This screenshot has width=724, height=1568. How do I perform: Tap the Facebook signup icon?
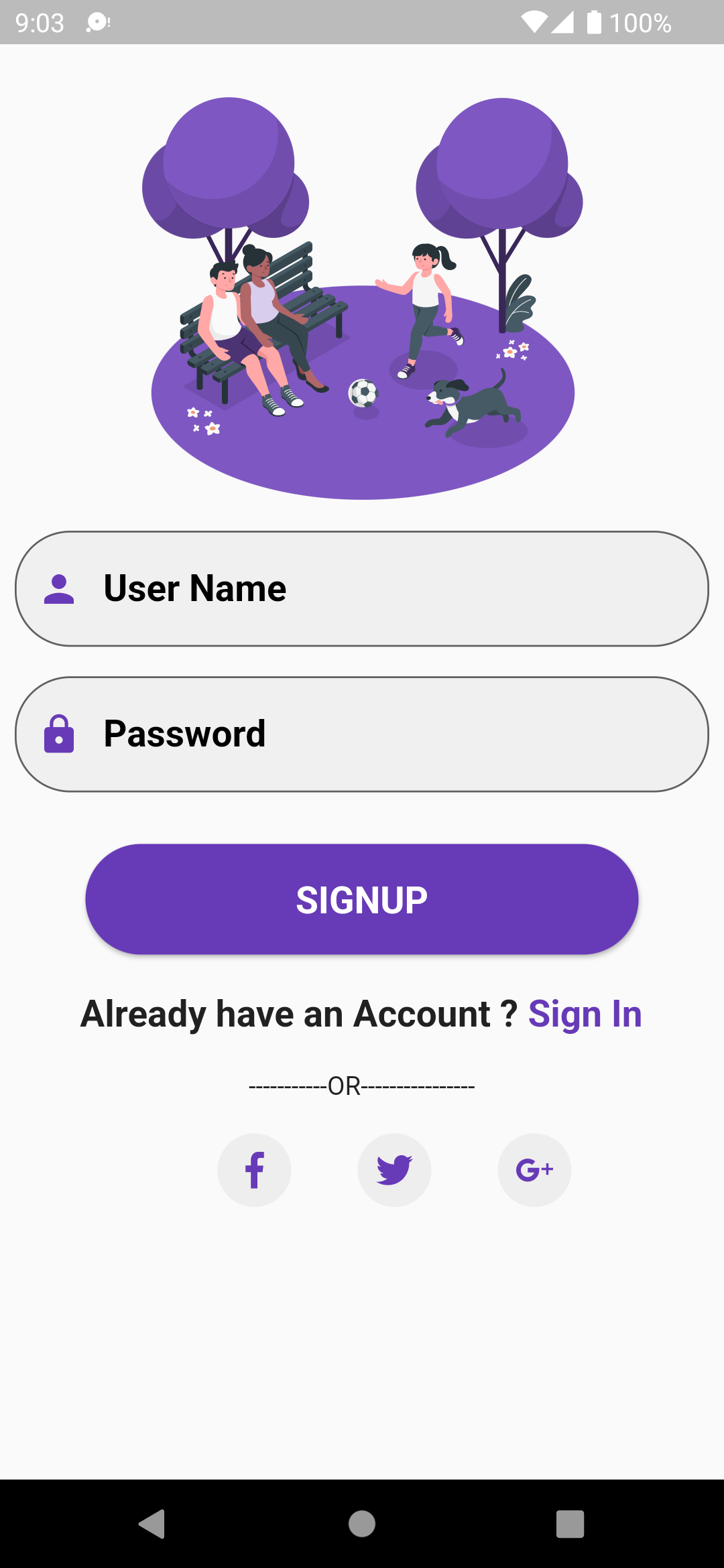point(255,1169)
